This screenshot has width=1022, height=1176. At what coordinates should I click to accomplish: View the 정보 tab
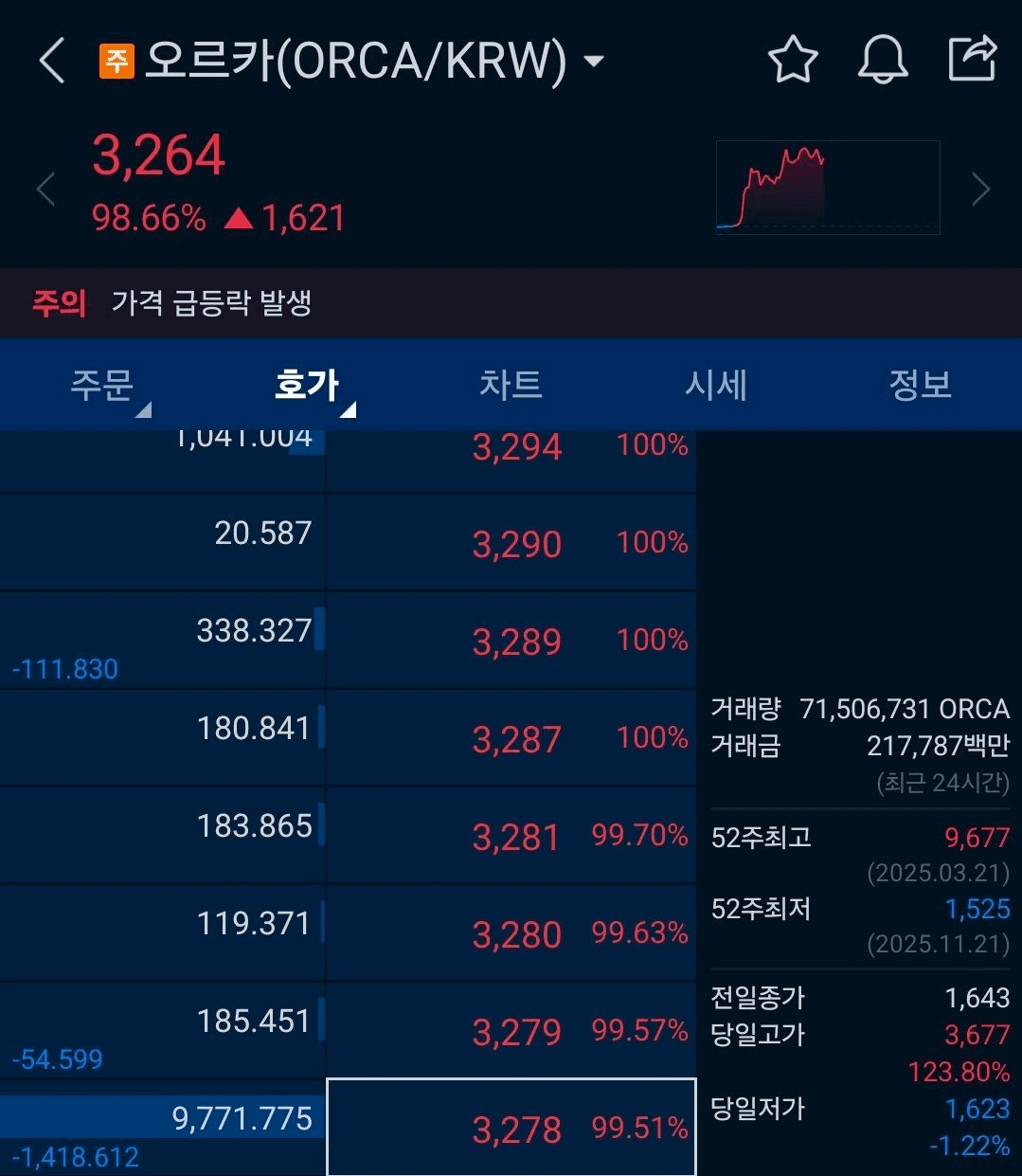pyautogui.click(x=920, y=386)
